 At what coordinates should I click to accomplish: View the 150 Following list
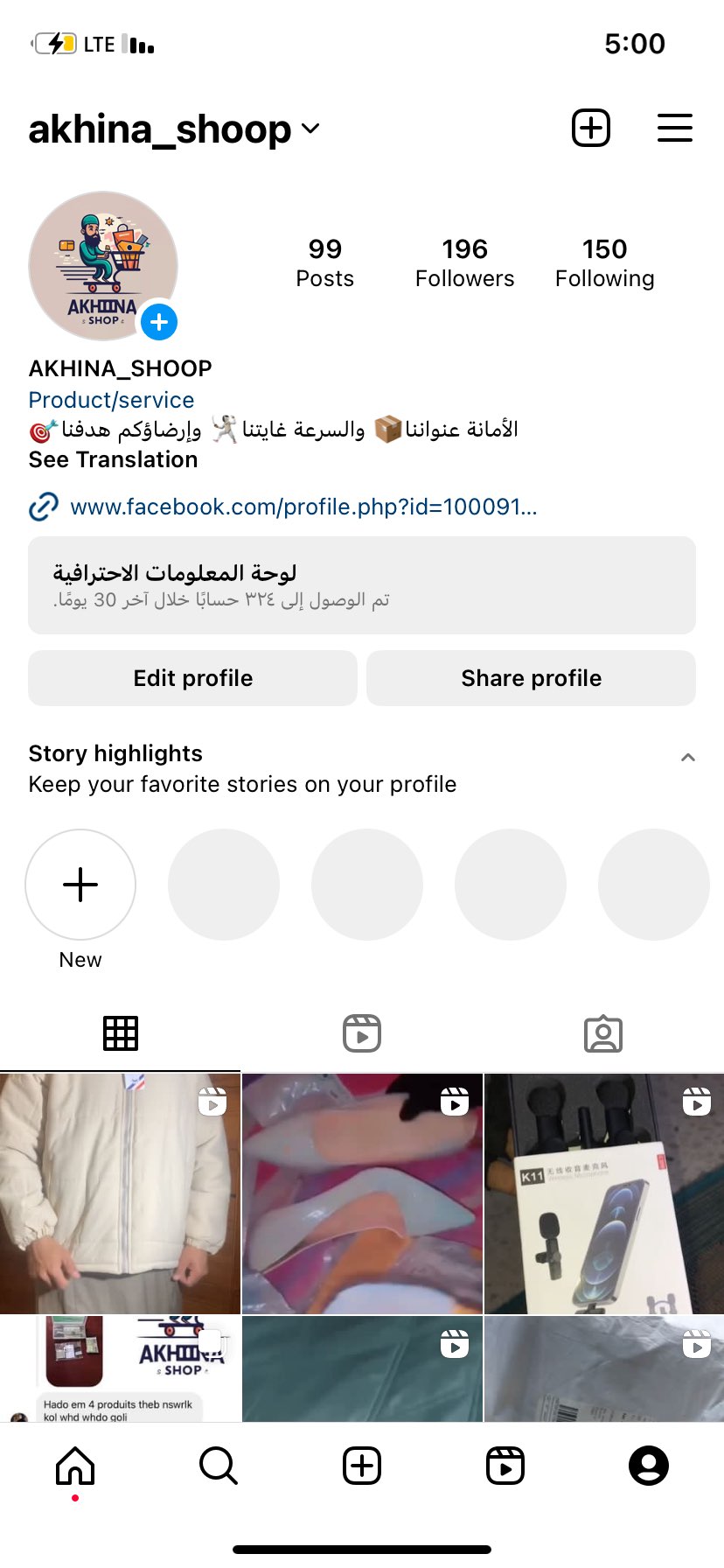pyautogui.click(x=604, y=262)
